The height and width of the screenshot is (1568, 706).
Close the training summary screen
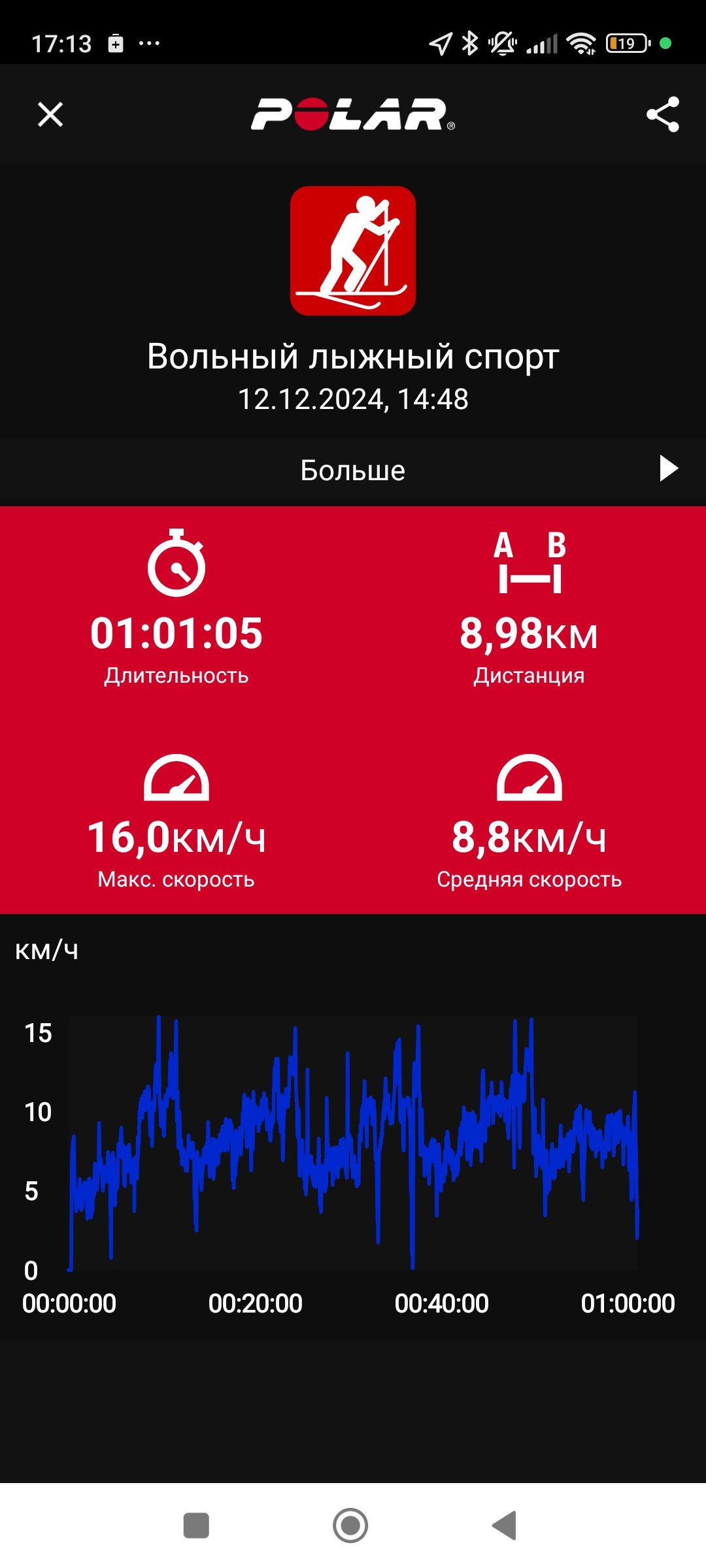(50, 114)
